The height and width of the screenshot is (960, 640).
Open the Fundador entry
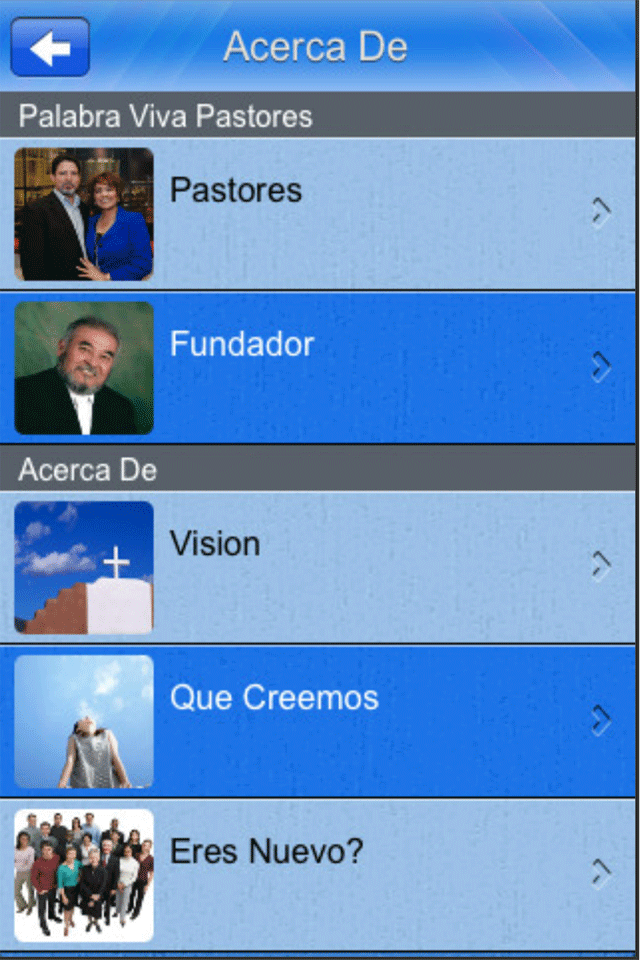(x=320, y=367)
